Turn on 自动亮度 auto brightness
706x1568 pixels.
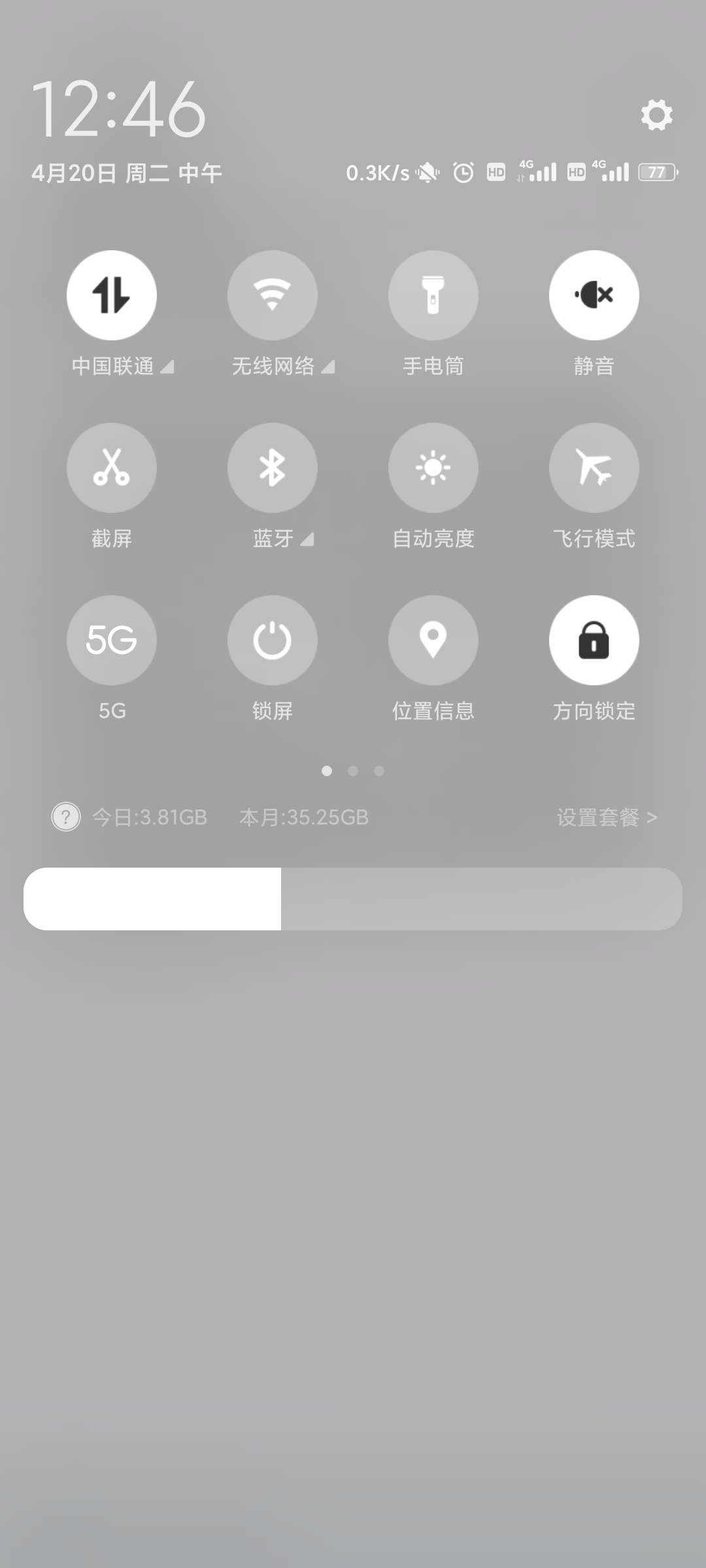(433, 468)
